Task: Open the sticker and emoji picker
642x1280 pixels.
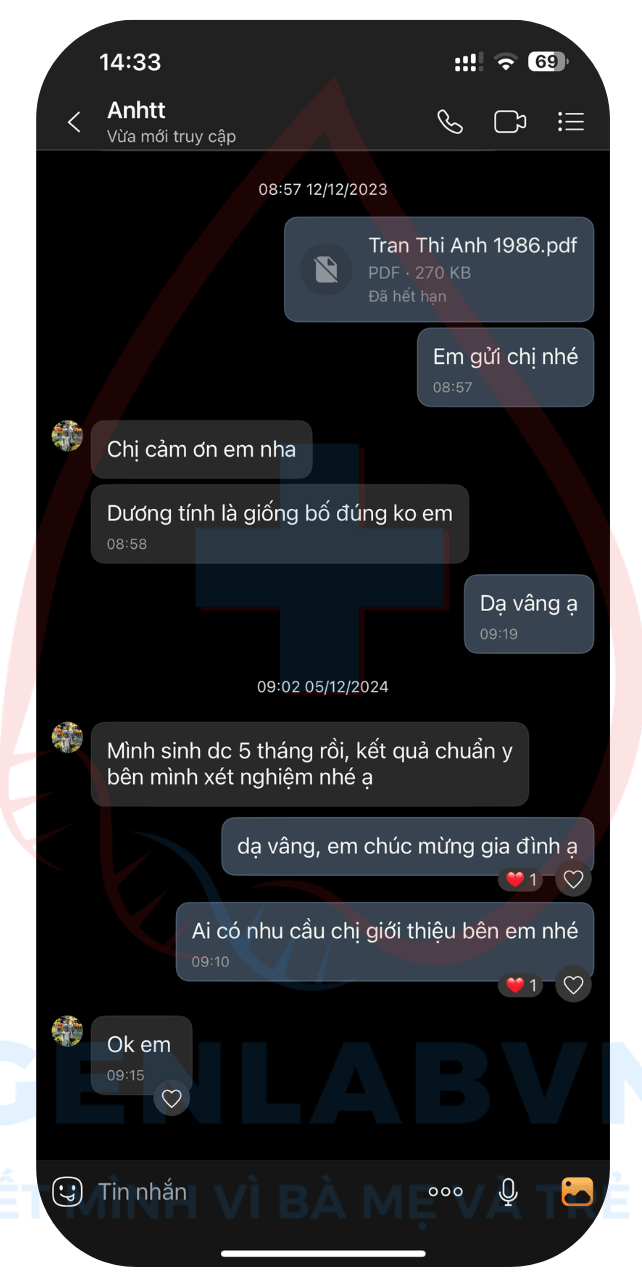Action: pyautogui.click(x=67, y=1191)
